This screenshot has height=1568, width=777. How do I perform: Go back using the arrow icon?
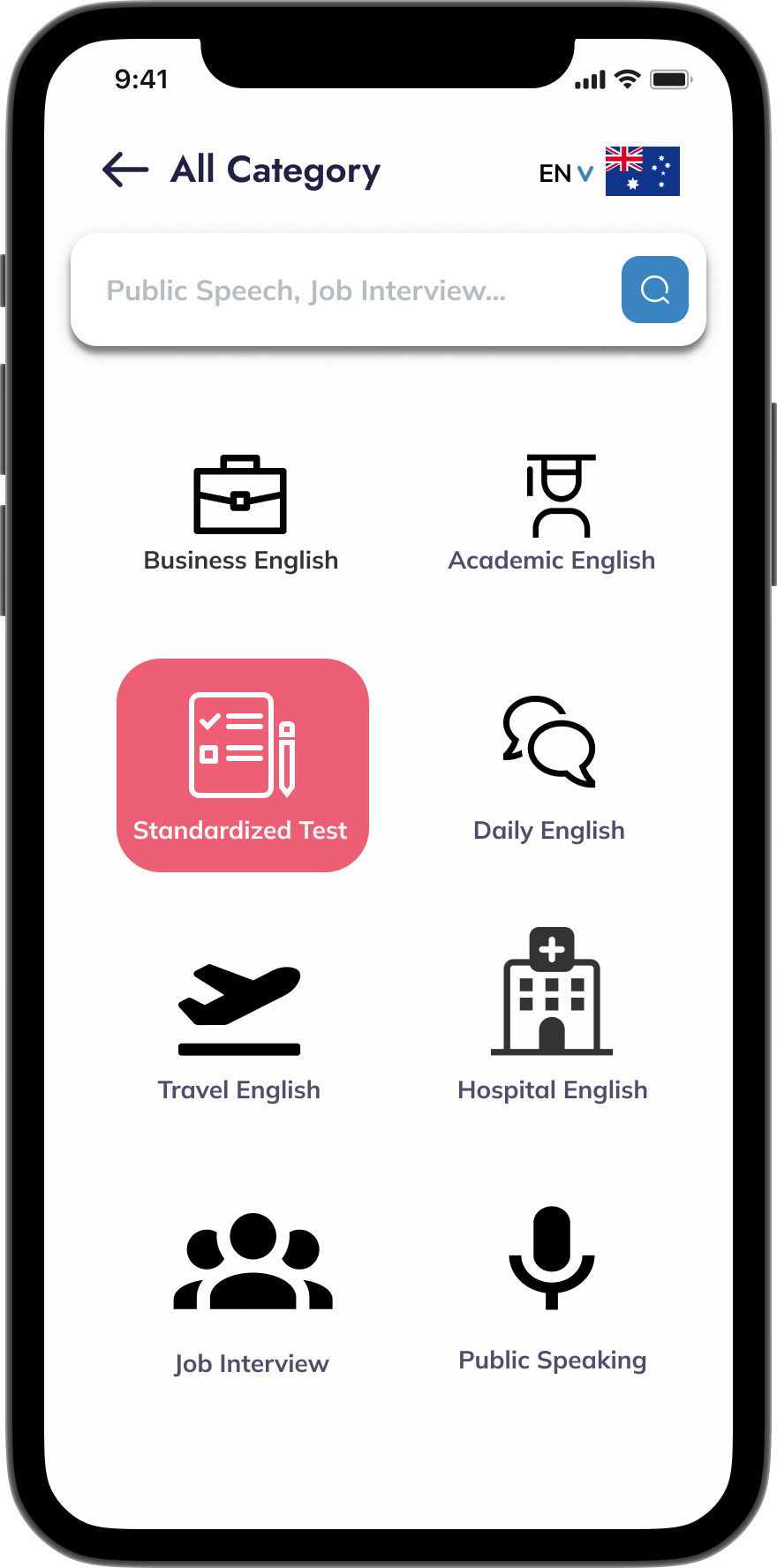[x=125, y=170]
